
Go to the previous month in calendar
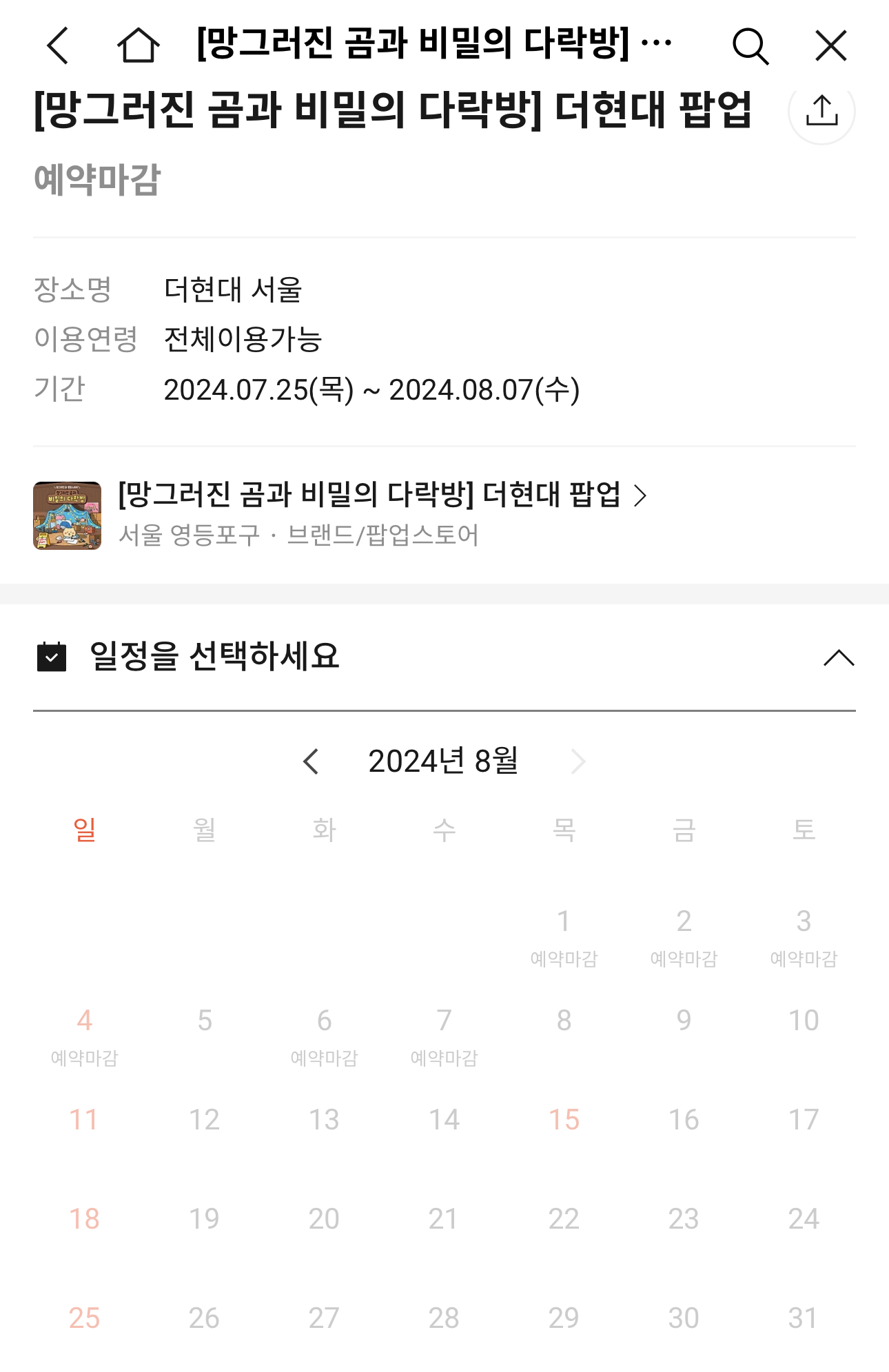coord(311,761)
